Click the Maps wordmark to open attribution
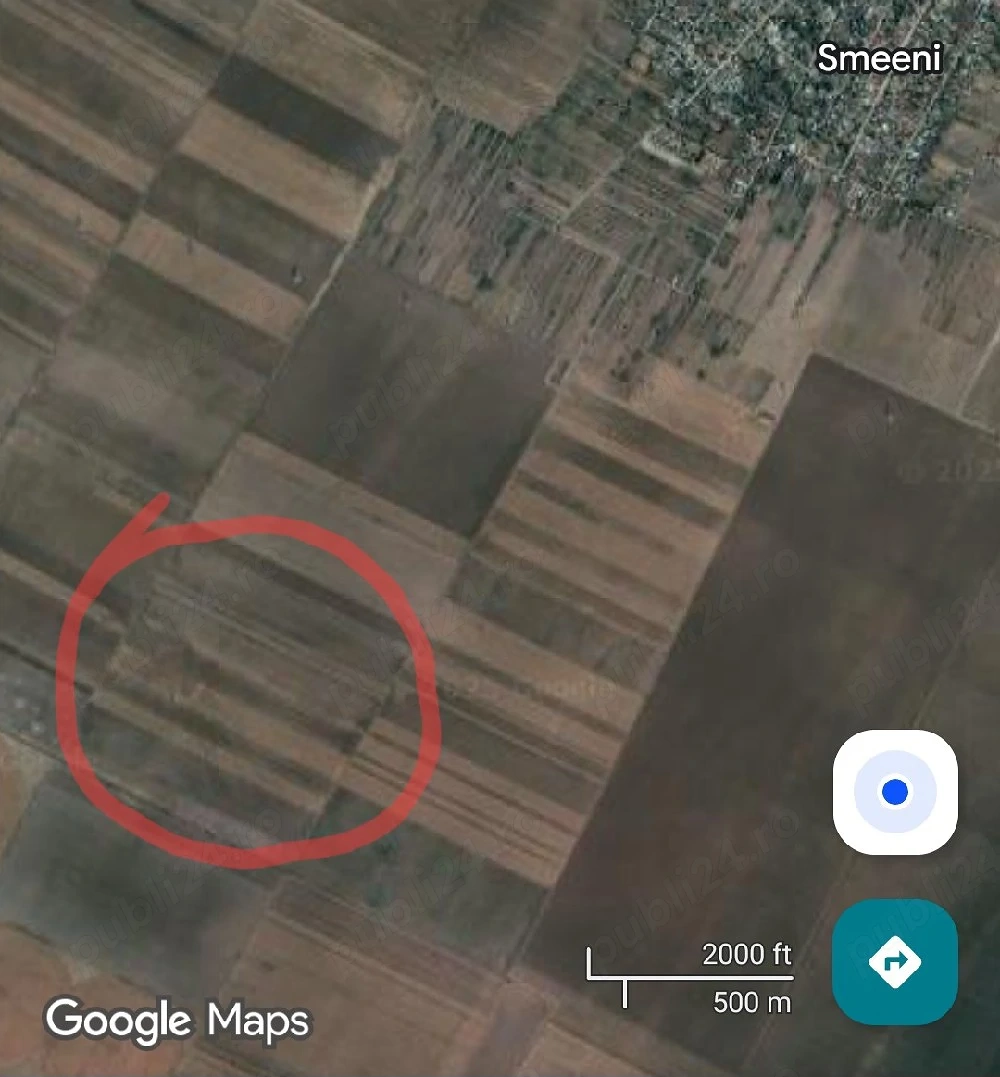1000x1077 pixels. pyautogui.click(x=257, y=1021)
